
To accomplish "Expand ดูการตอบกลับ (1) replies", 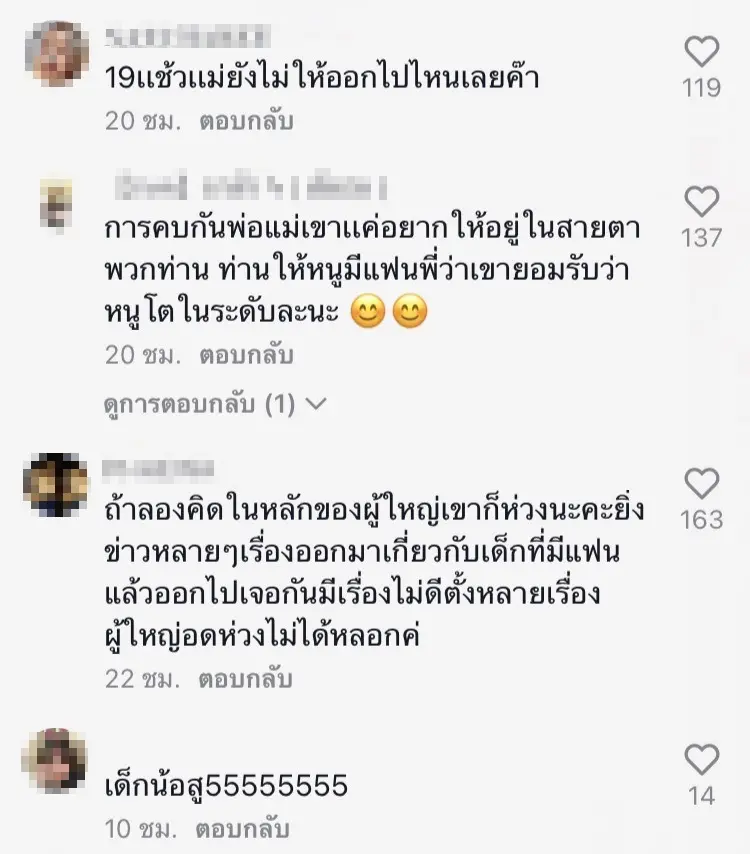I will click(x=215, y=404).
